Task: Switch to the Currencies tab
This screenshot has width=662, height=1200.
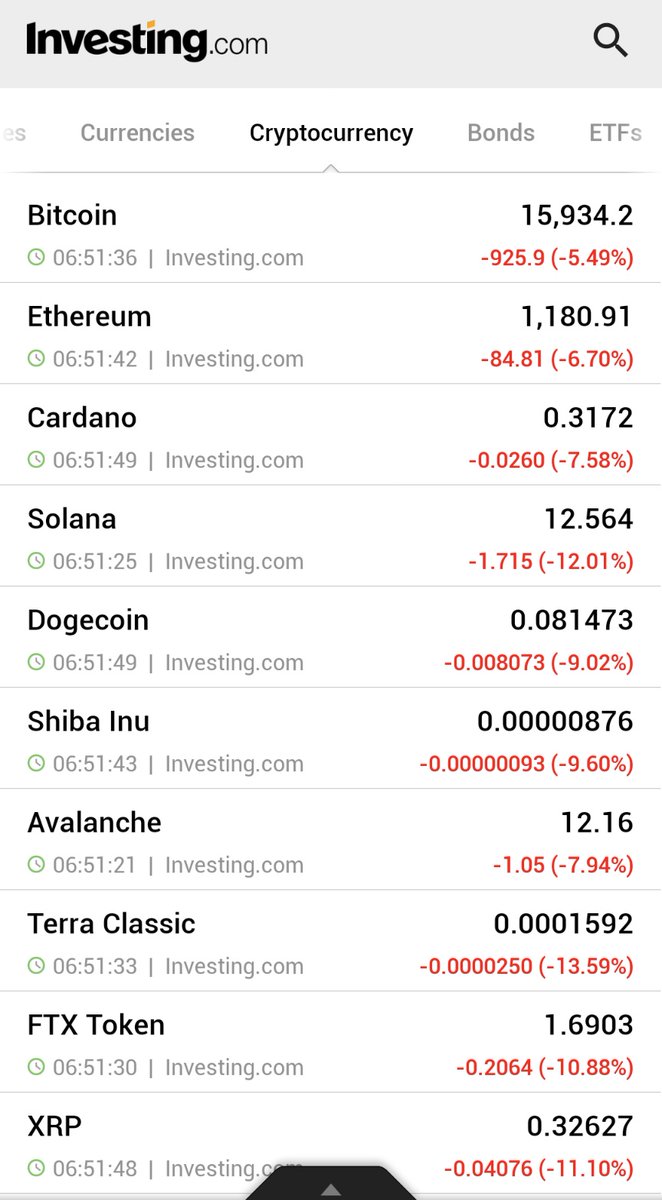Action: pos(137,133)
